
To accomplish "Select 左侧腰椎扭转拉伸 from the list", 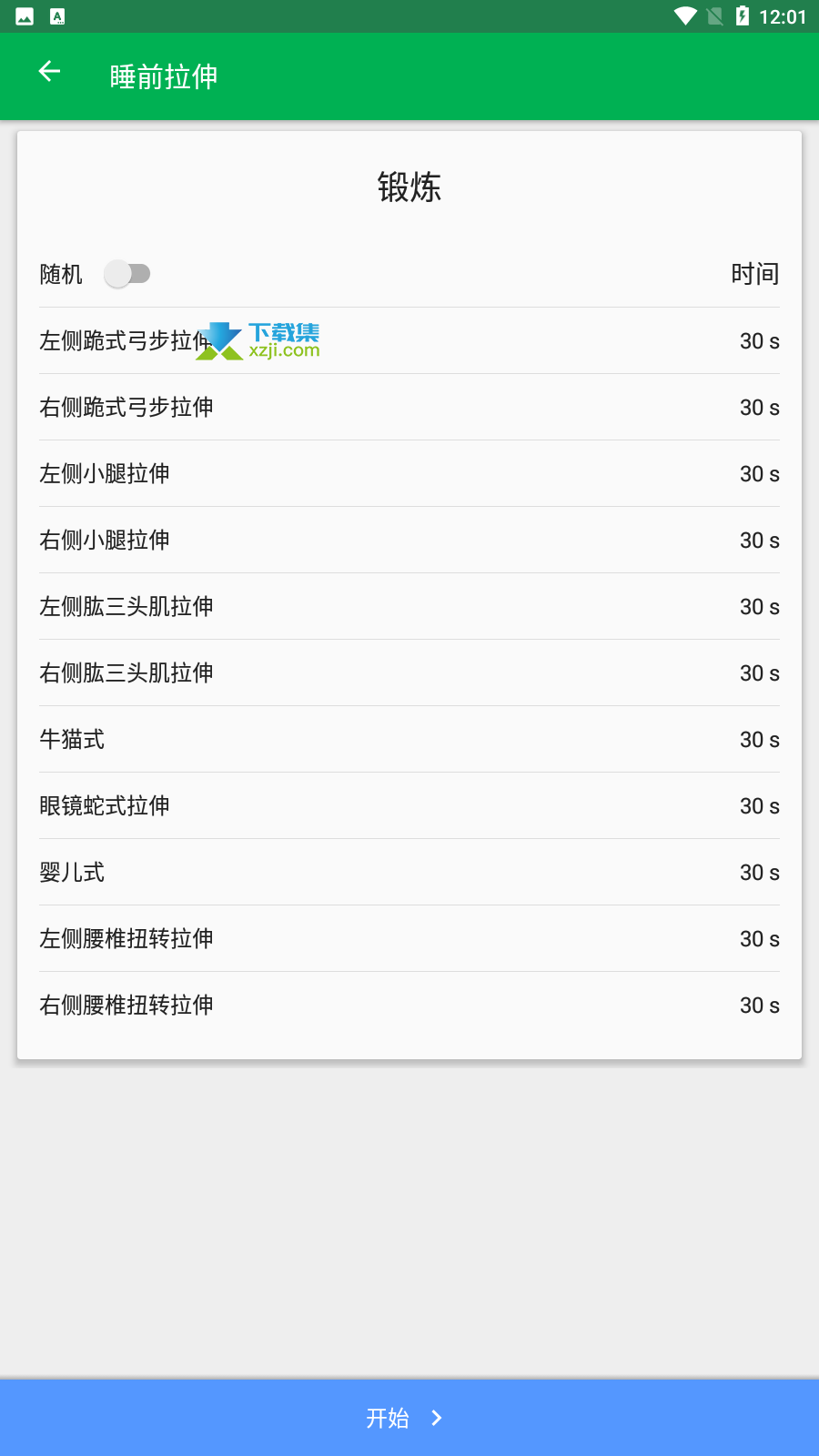I will tap(409, 938).
